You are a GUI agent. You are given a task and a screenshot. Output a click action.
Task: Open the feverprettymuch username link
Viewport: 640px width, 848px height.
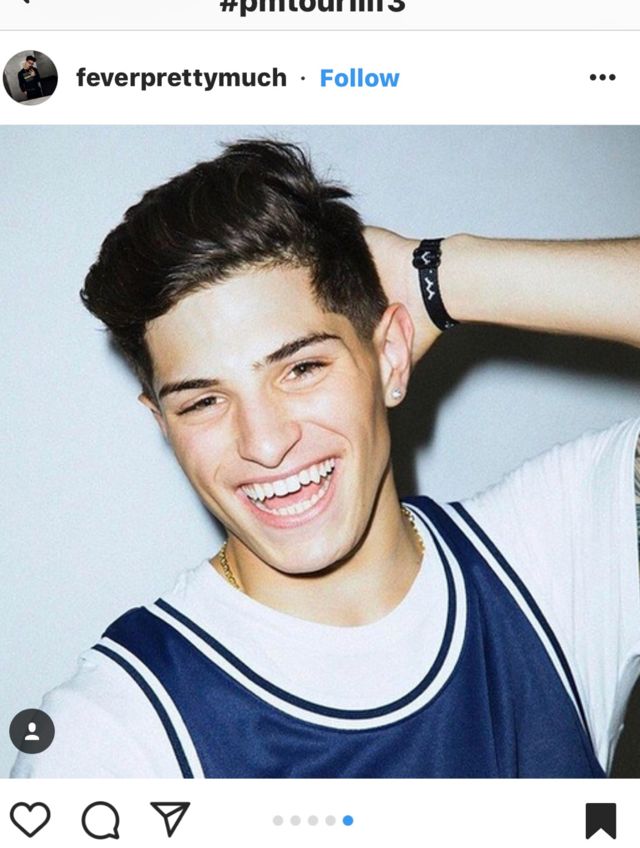[181, 78]
